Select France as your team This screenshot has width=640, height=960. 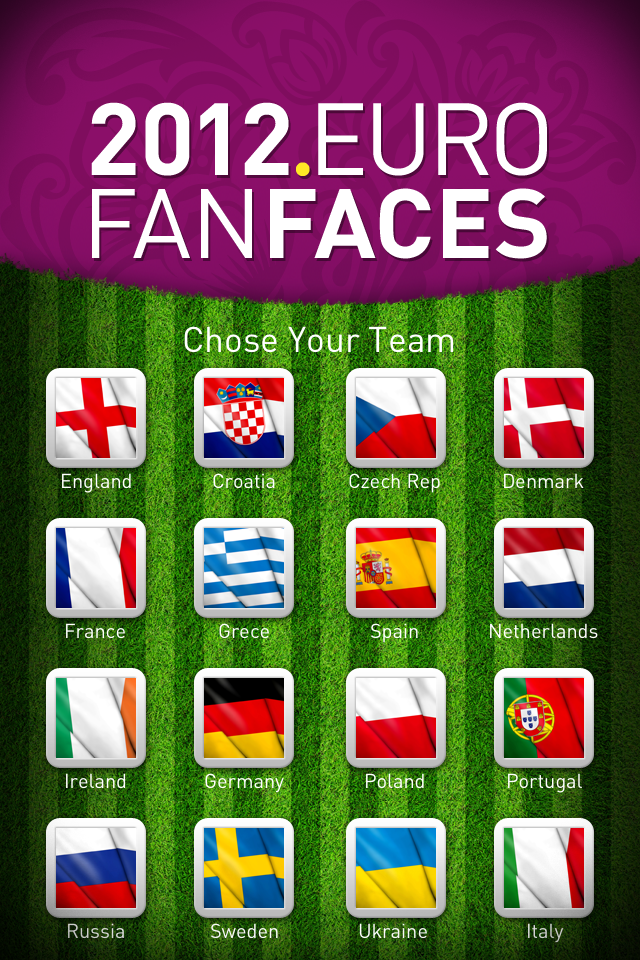pyautogui.click(x=96, y=568)
